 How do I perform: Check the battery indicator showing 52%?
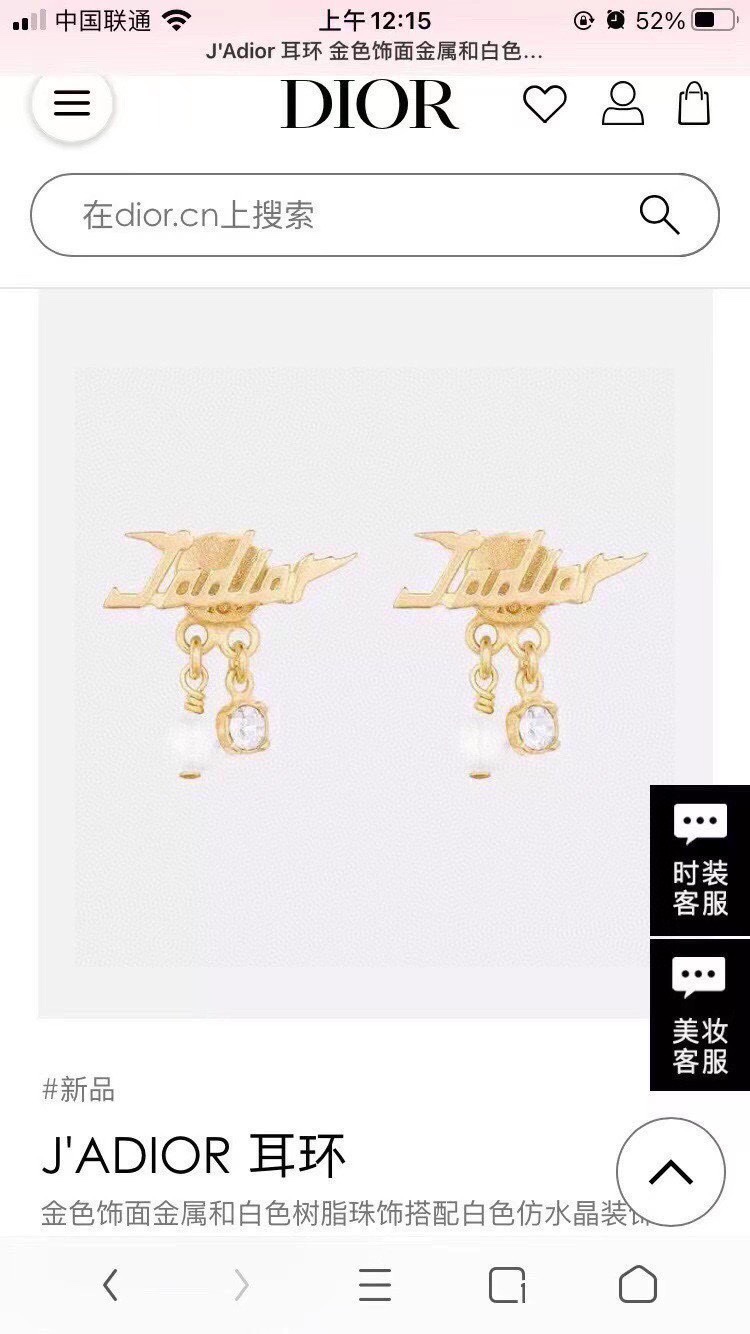682,18
